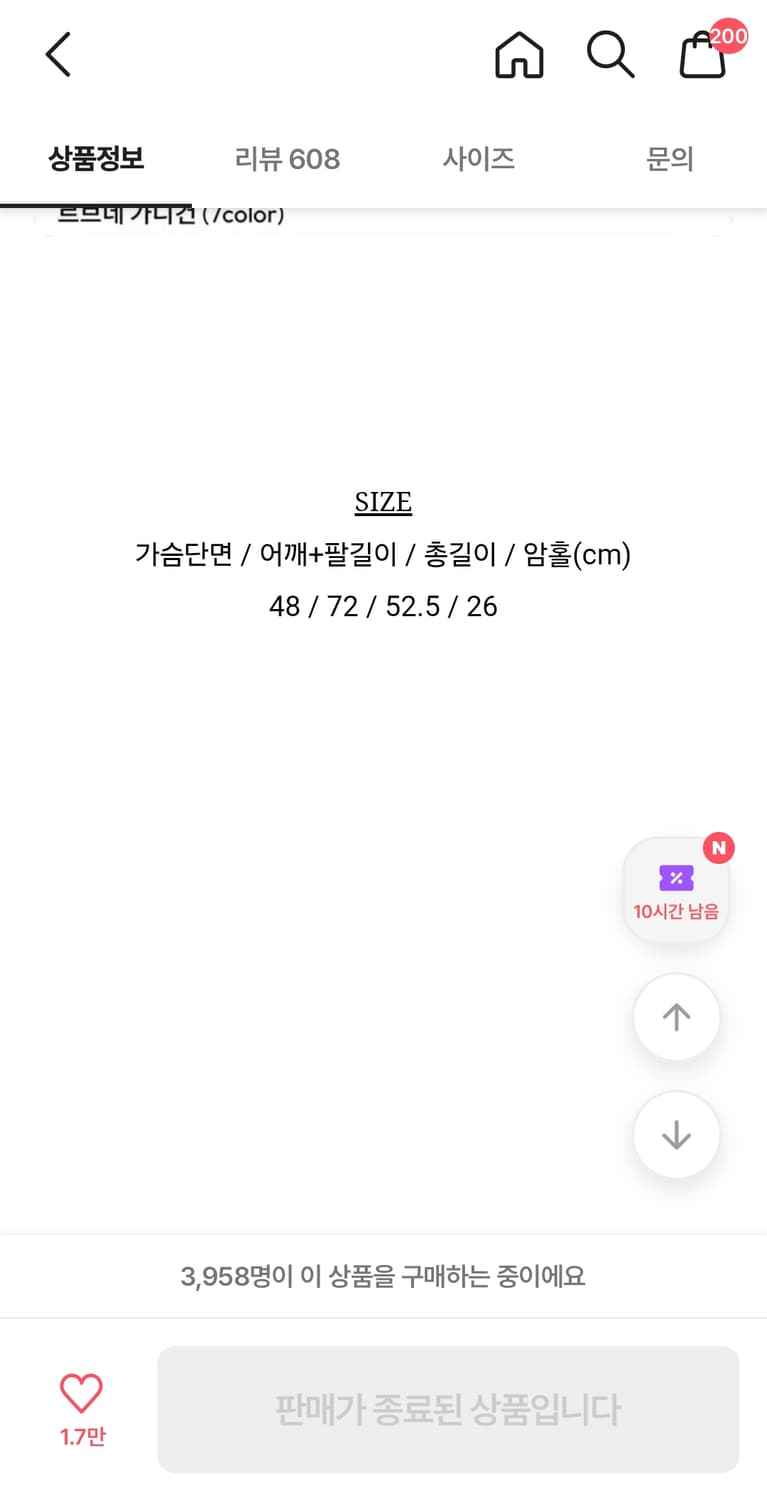Image resolution: width=767 pixels, height=1500 pixels.
Task: Tap the back arrow to go back
Action: click(x=57, y=55)
